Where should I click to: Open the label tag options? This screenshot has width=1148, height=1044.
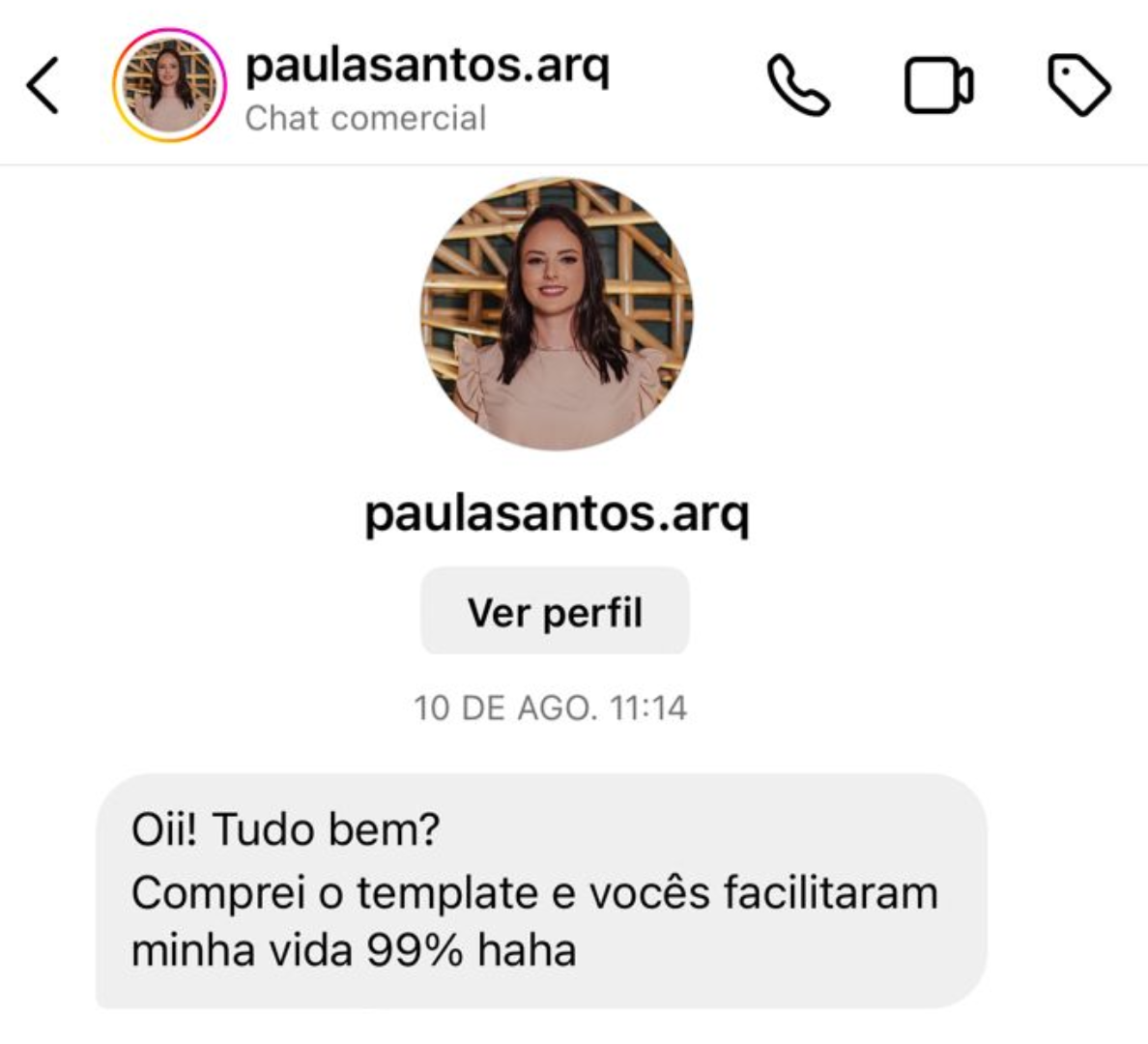pos(1079,86)
